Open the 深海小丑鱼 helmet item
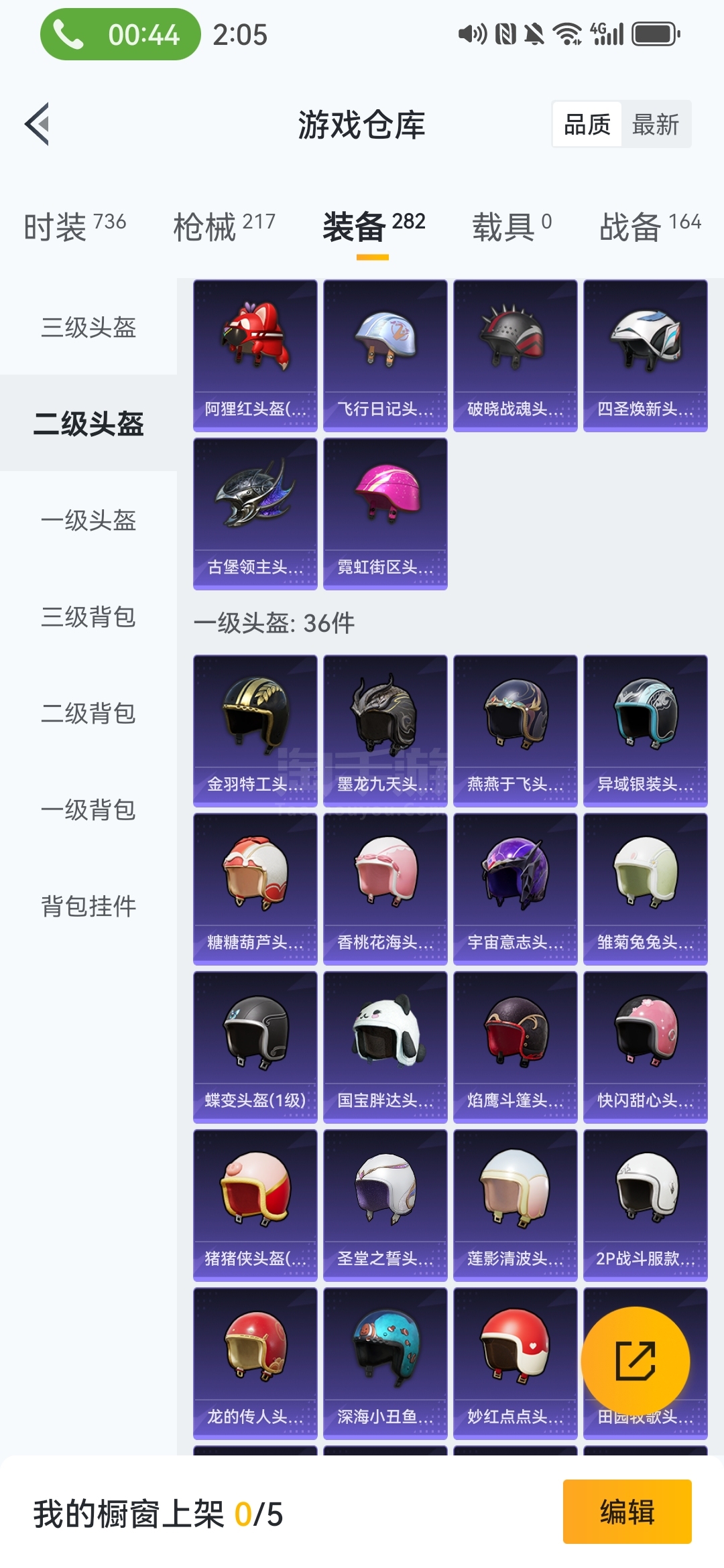 tap(385, 1363)
